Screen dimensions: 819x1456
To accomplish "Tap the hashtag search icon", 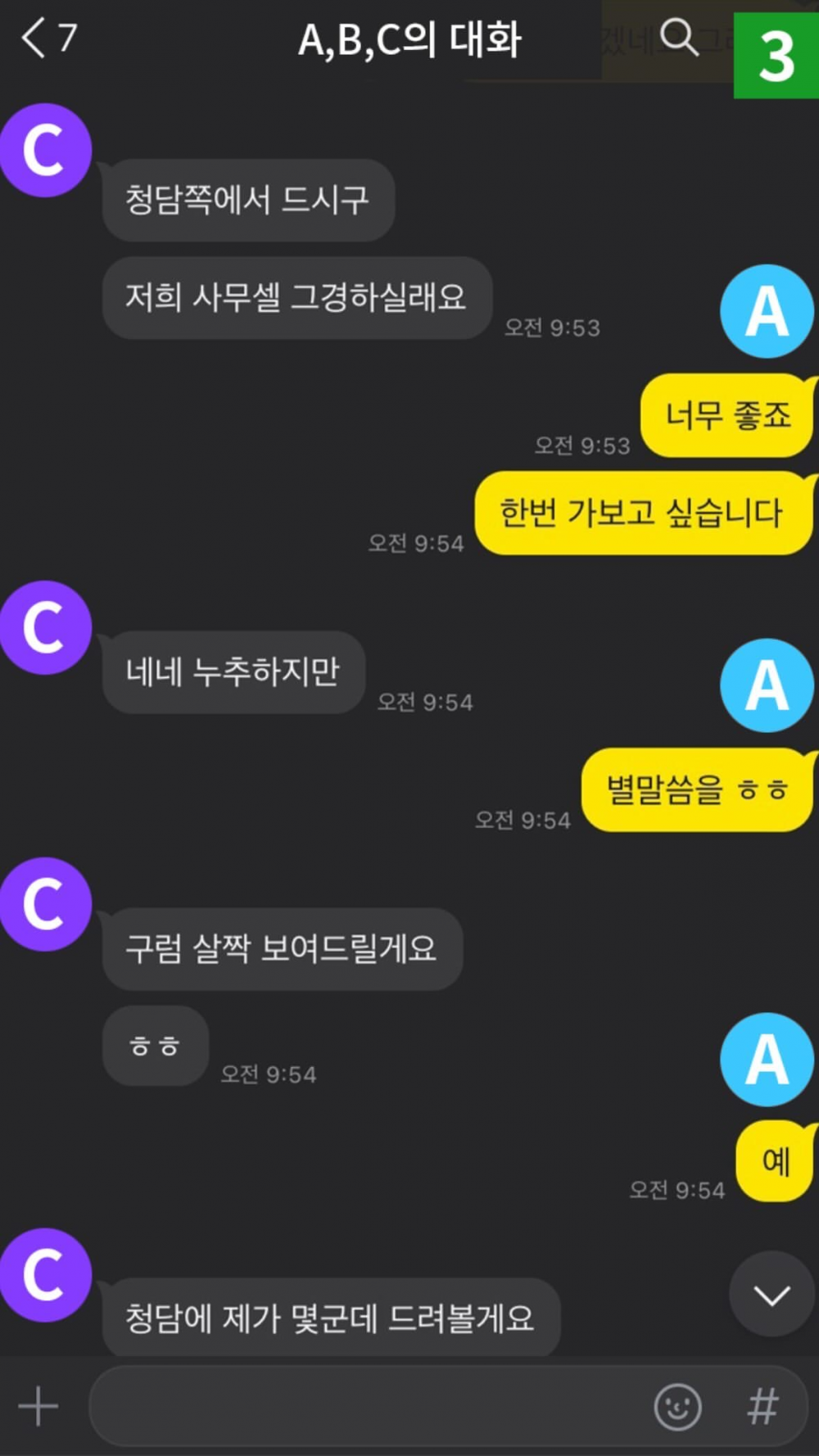I will 762,1406.
